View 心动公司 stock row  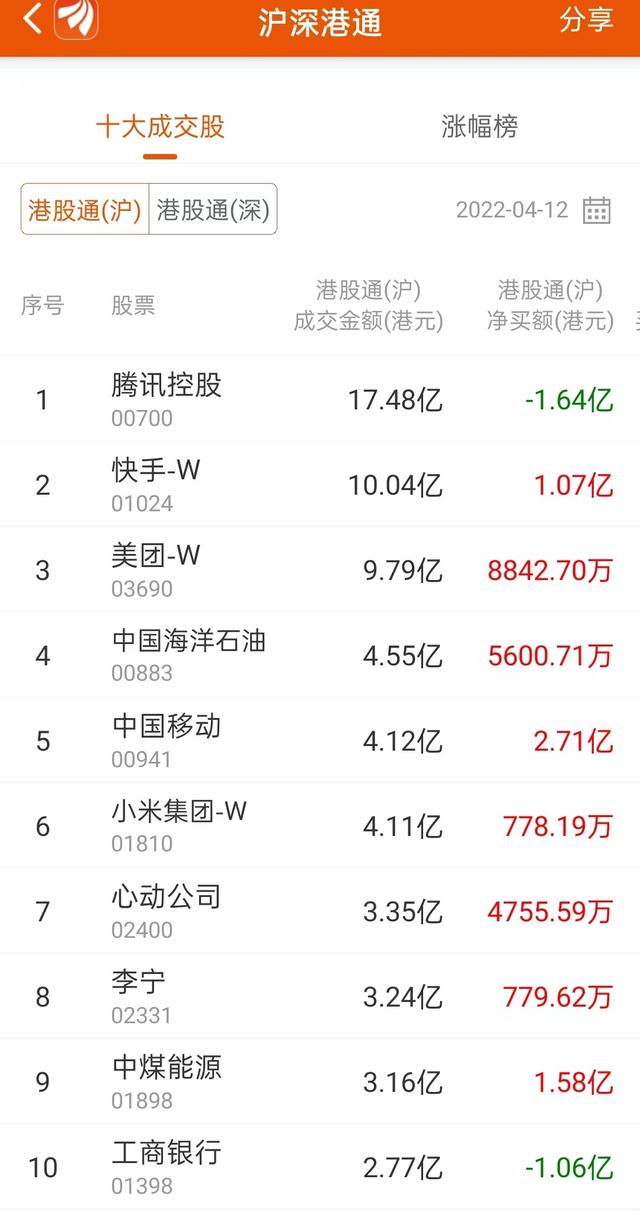[320, 911]
